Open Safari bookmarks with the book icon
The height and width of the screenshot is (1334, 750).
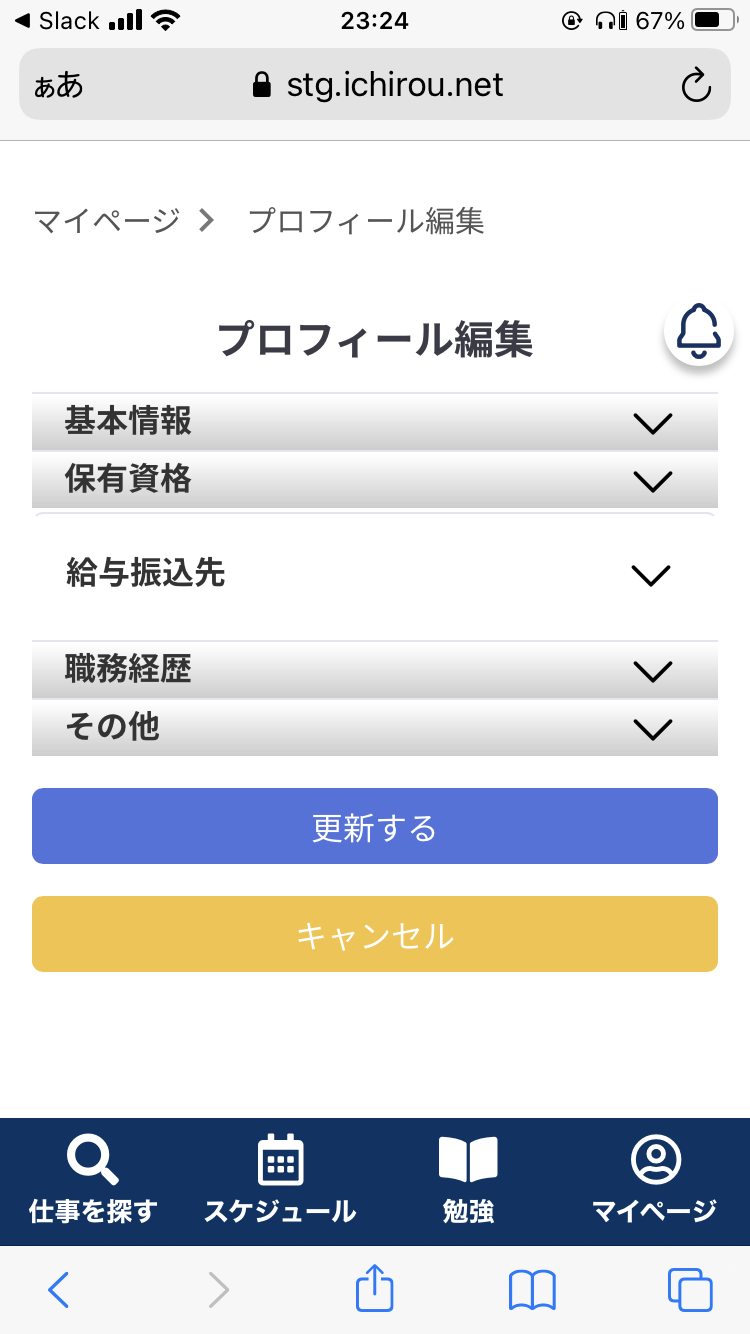pos(531,1290)
